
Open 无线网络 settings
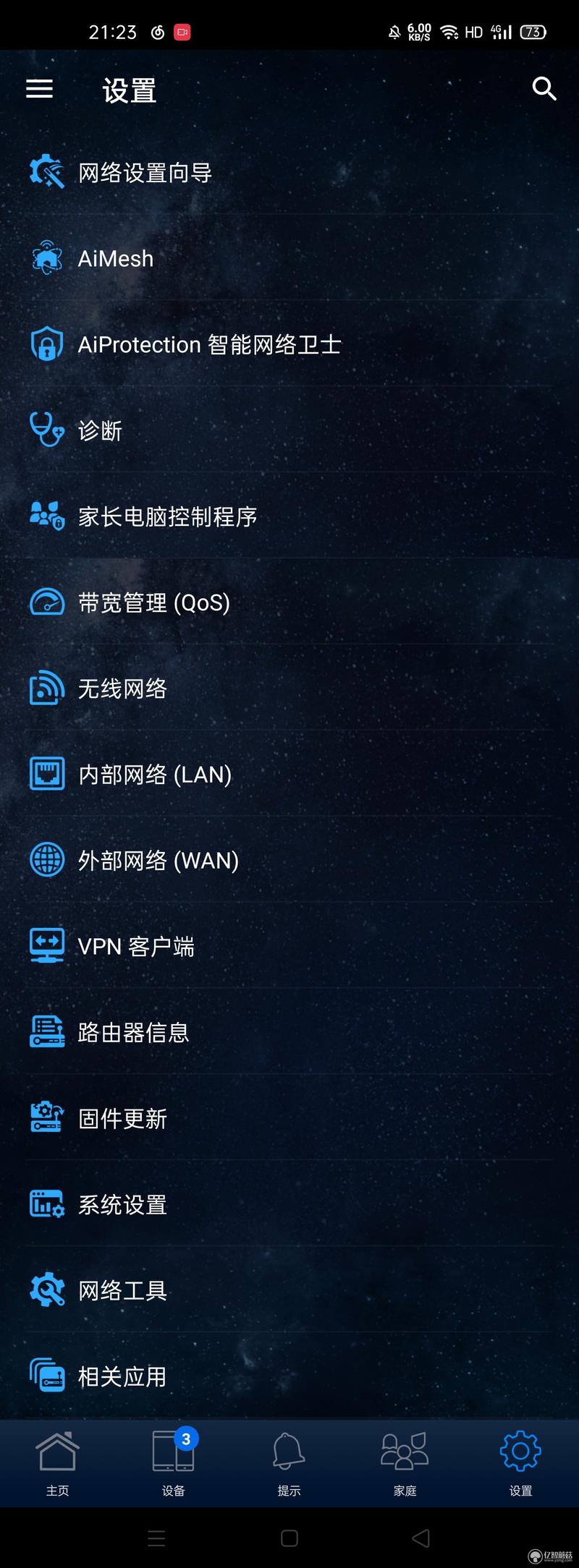tap(122, 689)
